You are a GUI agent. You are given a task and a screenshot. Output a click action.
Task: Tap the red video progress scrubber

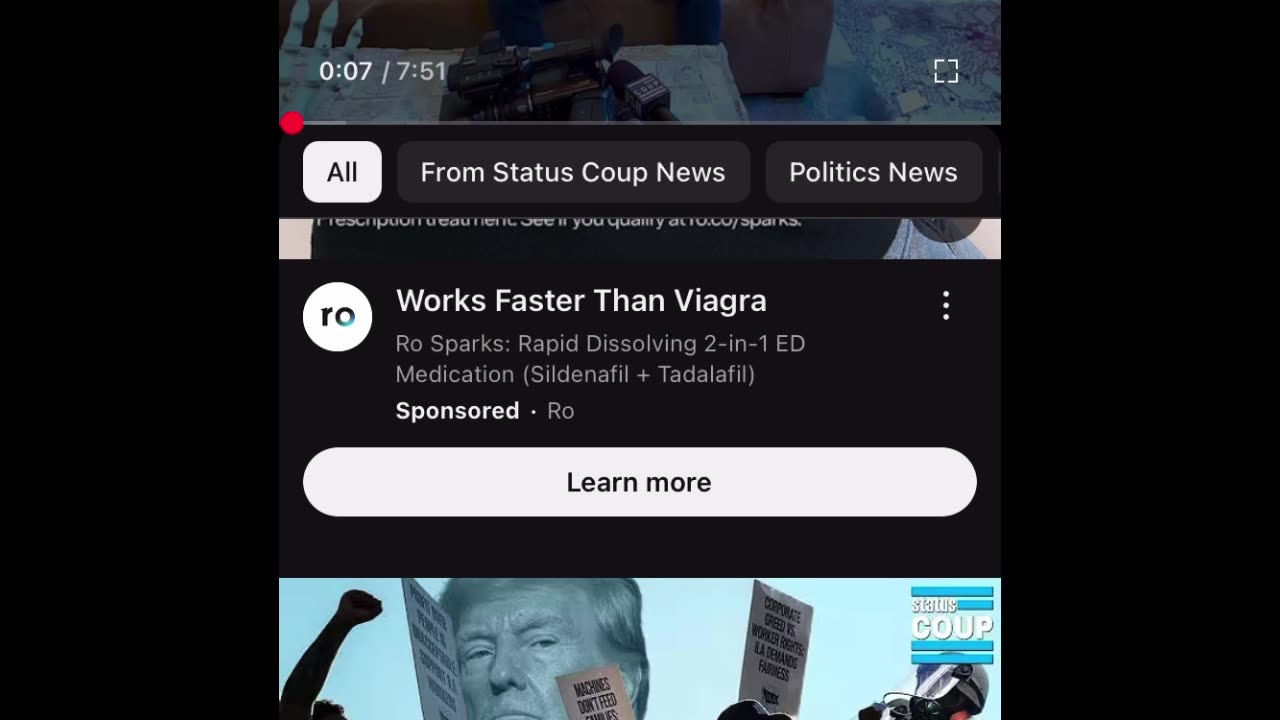pos(292,123)
